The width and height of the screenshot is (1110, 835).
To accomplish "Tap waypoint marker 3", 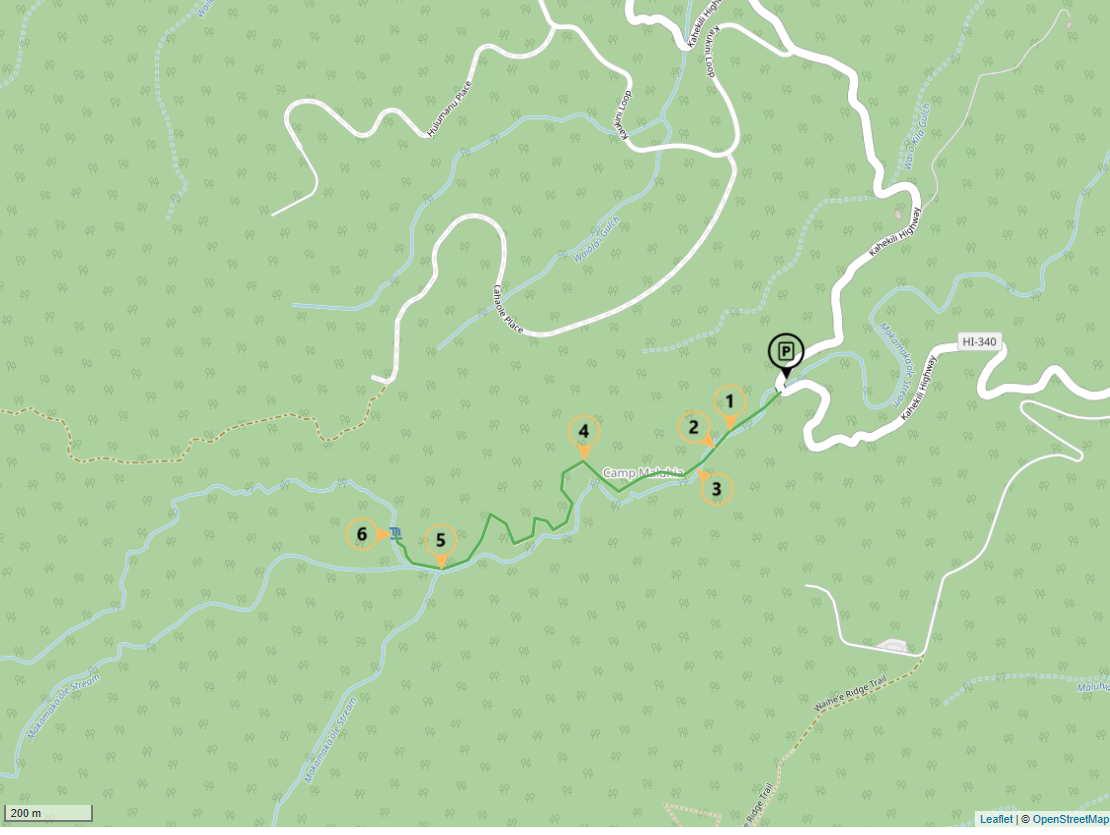I will [715, 488].
